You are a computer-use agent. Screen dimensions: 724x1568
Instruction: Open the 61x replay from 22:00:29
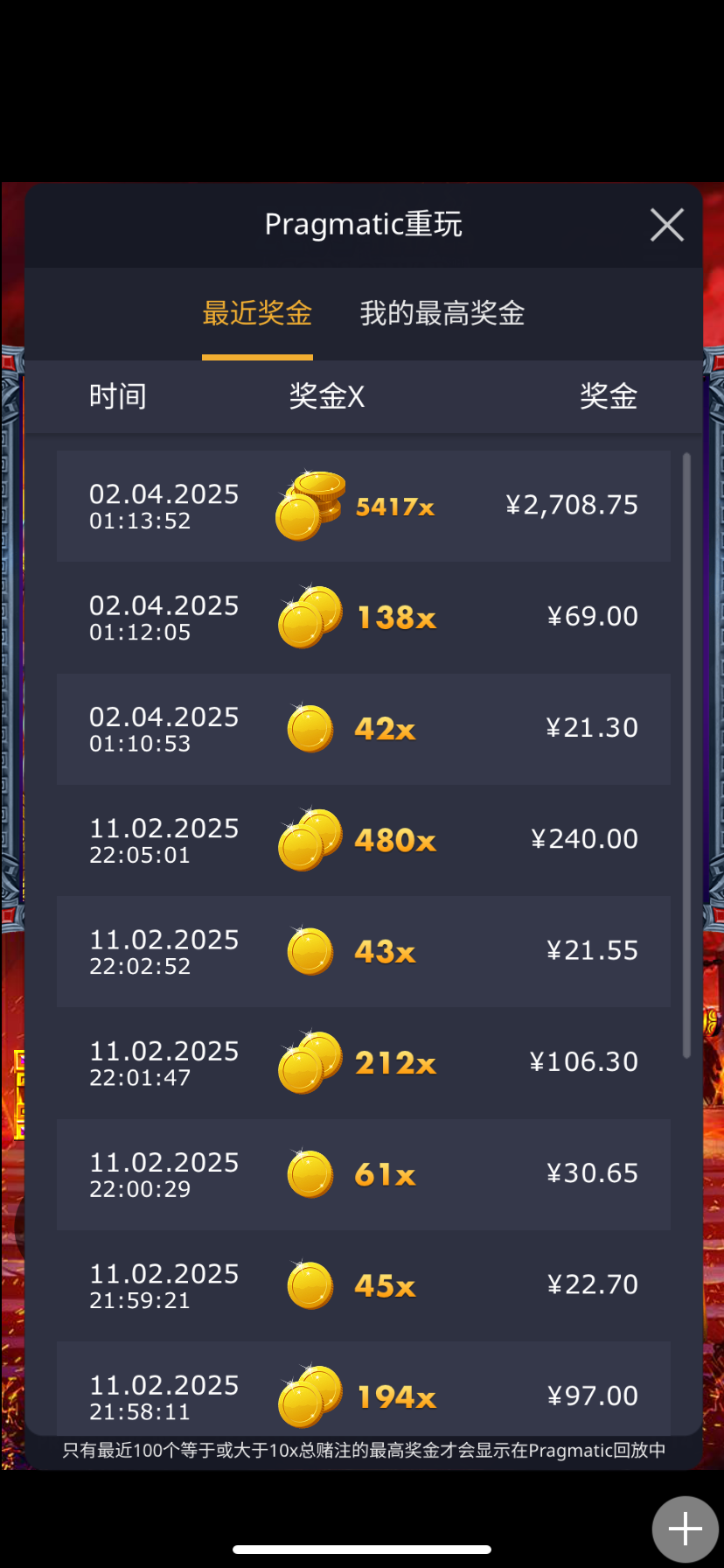tap(363, 1173)
